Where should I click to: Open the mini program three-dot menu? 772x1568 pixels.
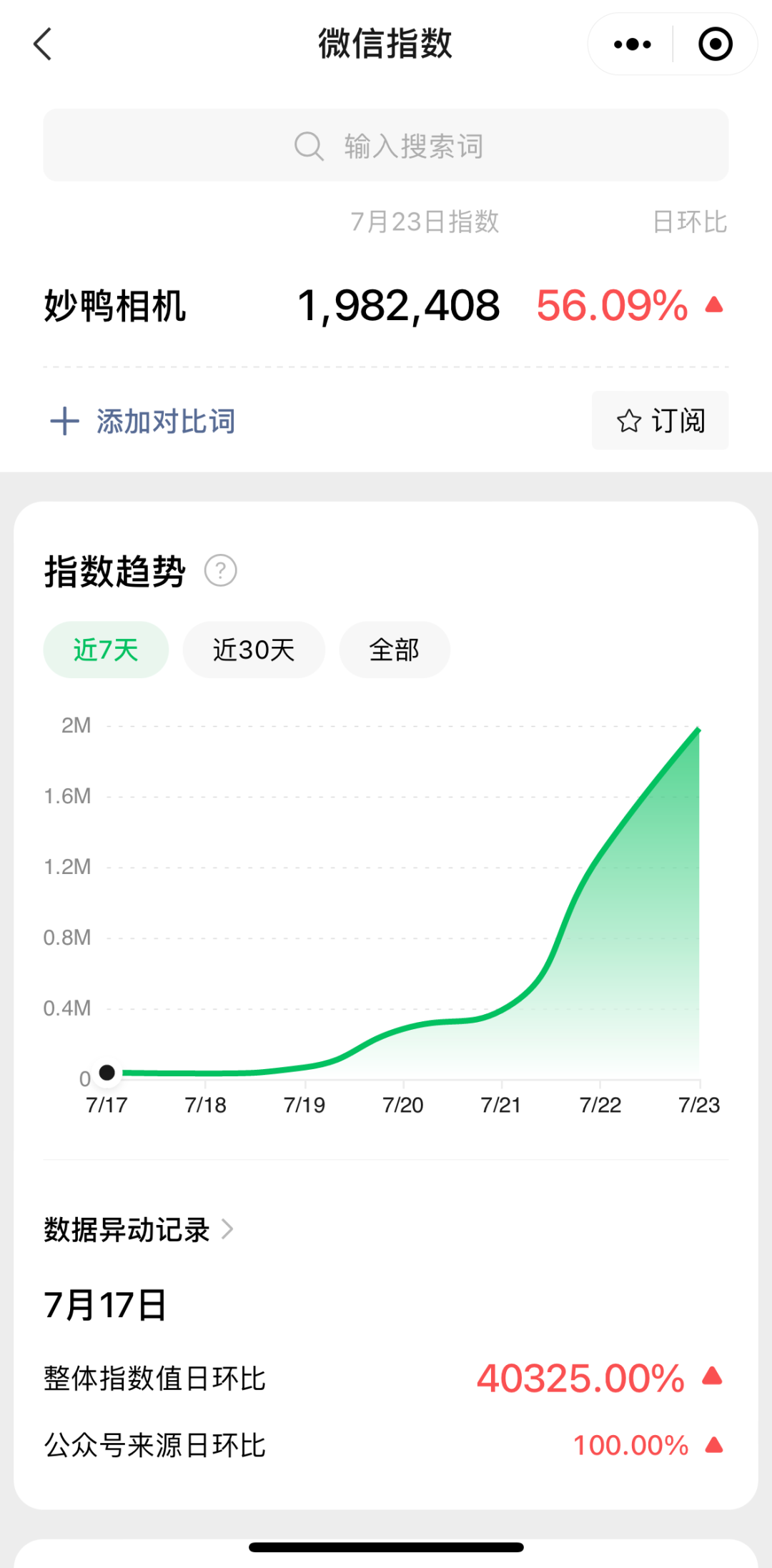tap(632, 44)
